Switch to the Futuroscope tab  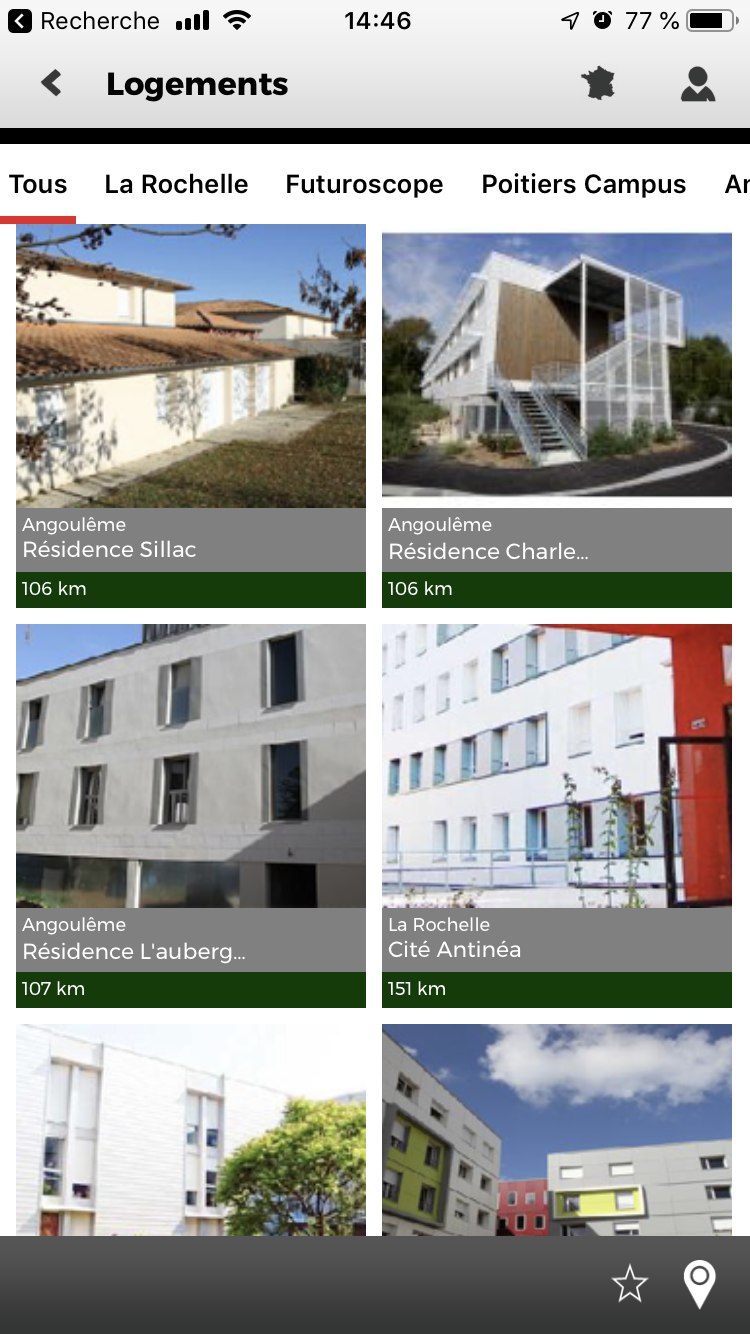(x=364, y=184)
